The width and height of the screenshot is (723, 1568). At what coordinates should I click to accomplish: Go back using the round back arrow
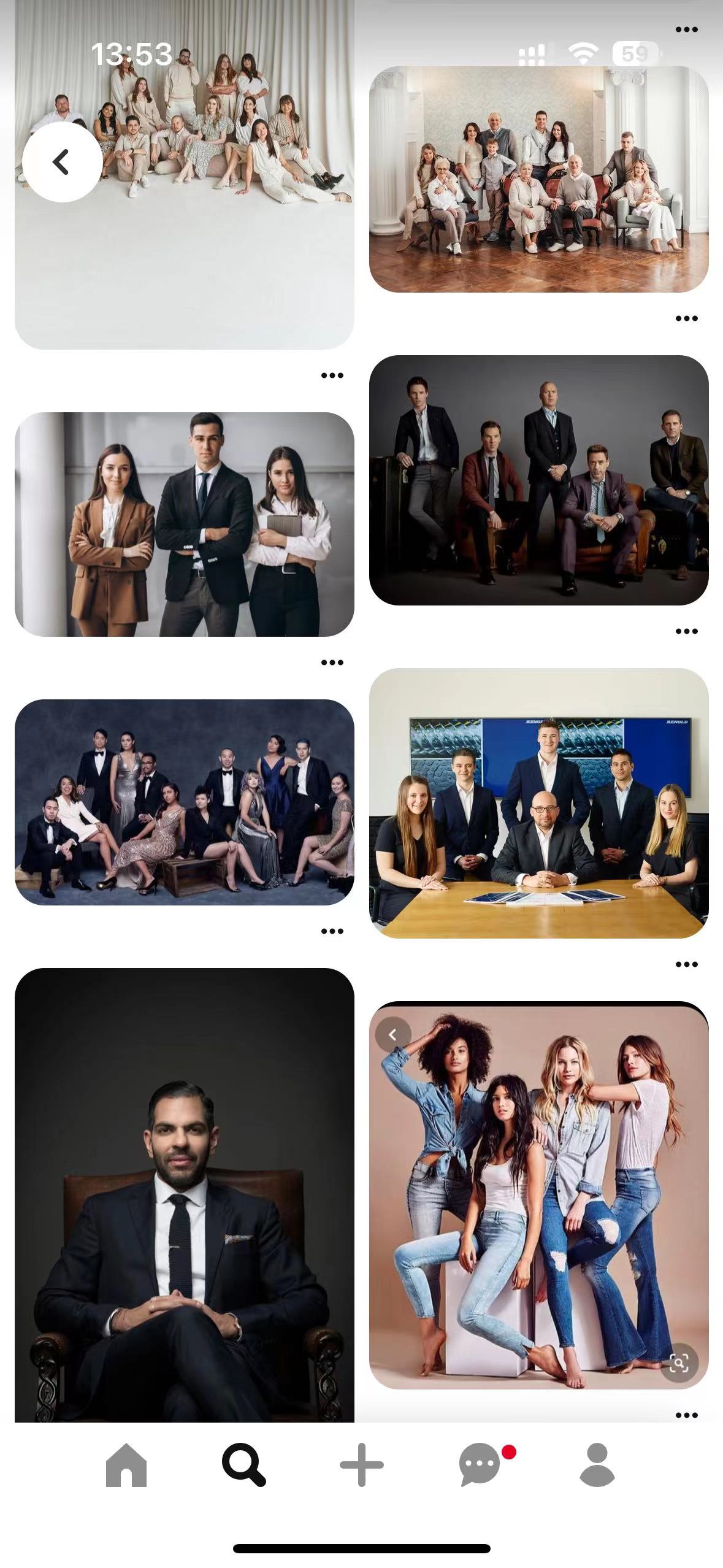pyautogui.click(x=62, y=162)
